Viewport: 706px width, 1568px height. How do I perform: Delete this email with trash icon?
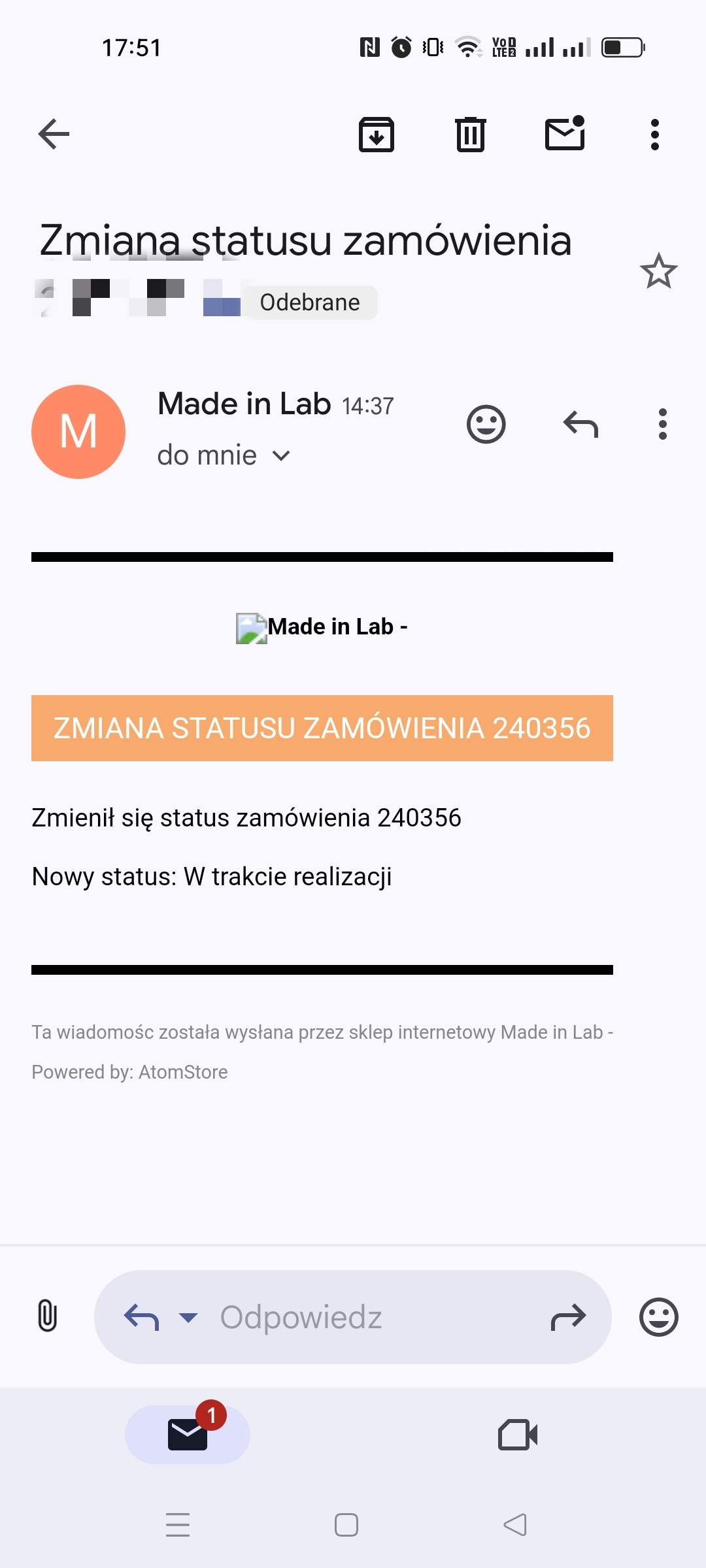tap(471, 135)
